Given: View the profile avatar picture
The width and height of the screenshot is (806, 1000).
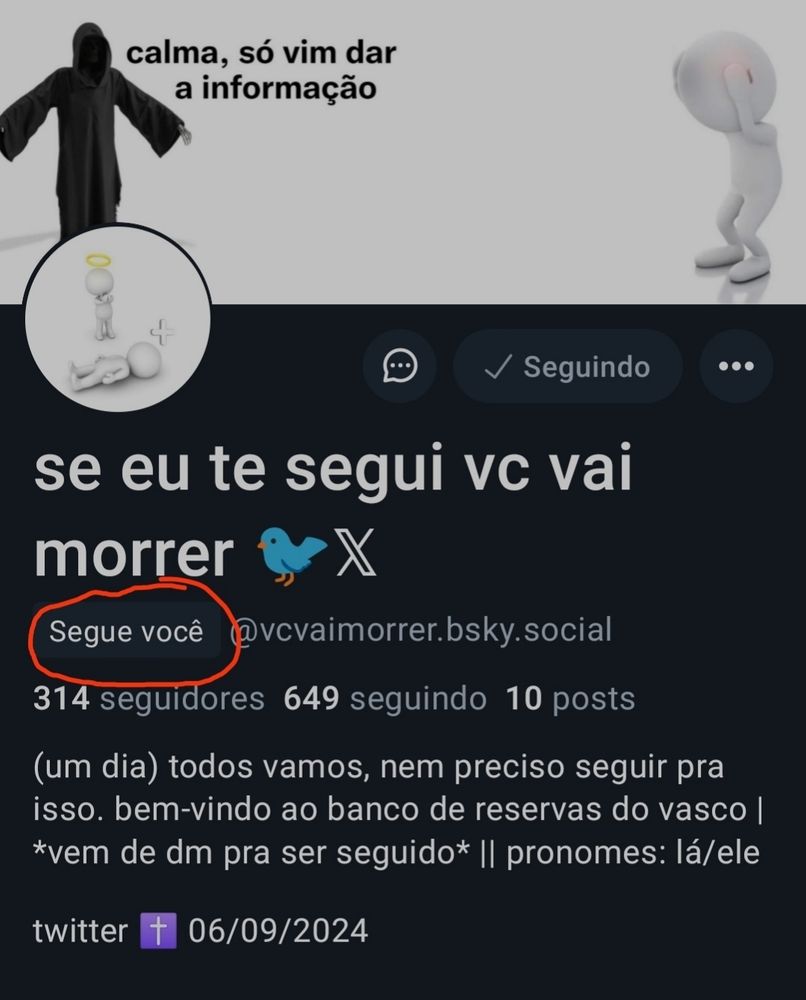Looking at the screenshot, I should (117, 318).
